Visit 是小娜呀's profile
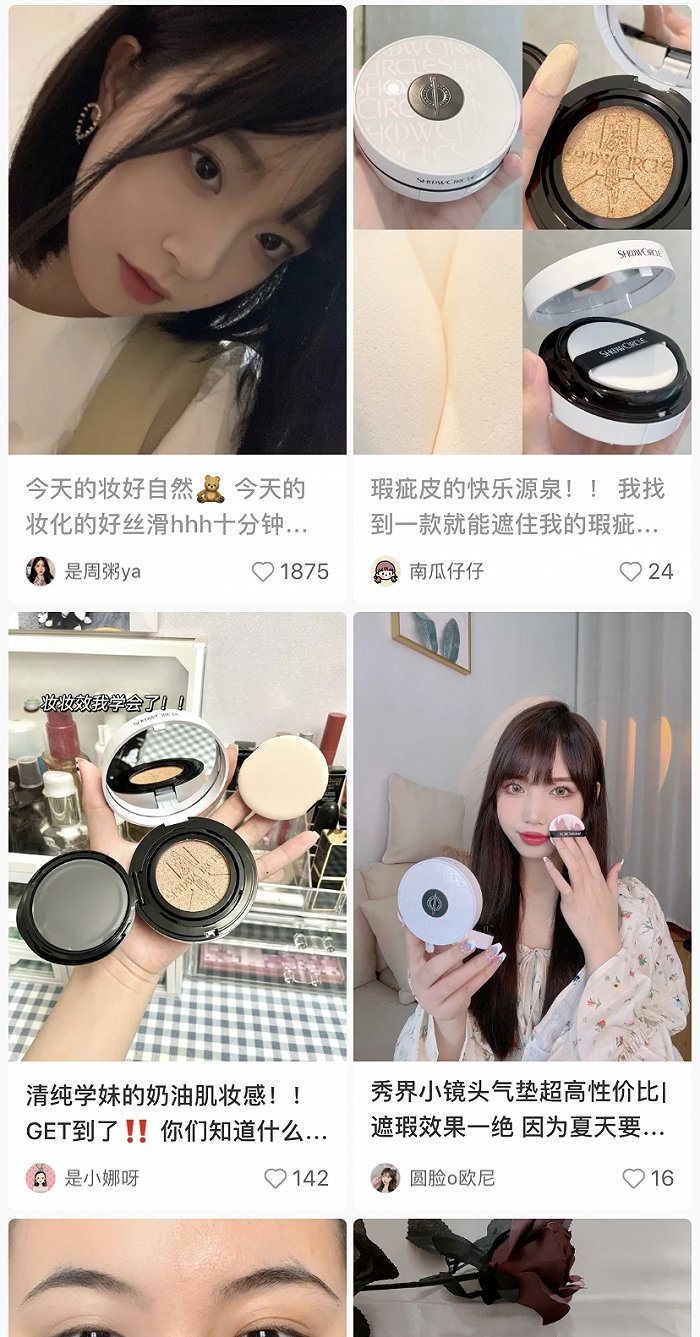 point(40,1178)
